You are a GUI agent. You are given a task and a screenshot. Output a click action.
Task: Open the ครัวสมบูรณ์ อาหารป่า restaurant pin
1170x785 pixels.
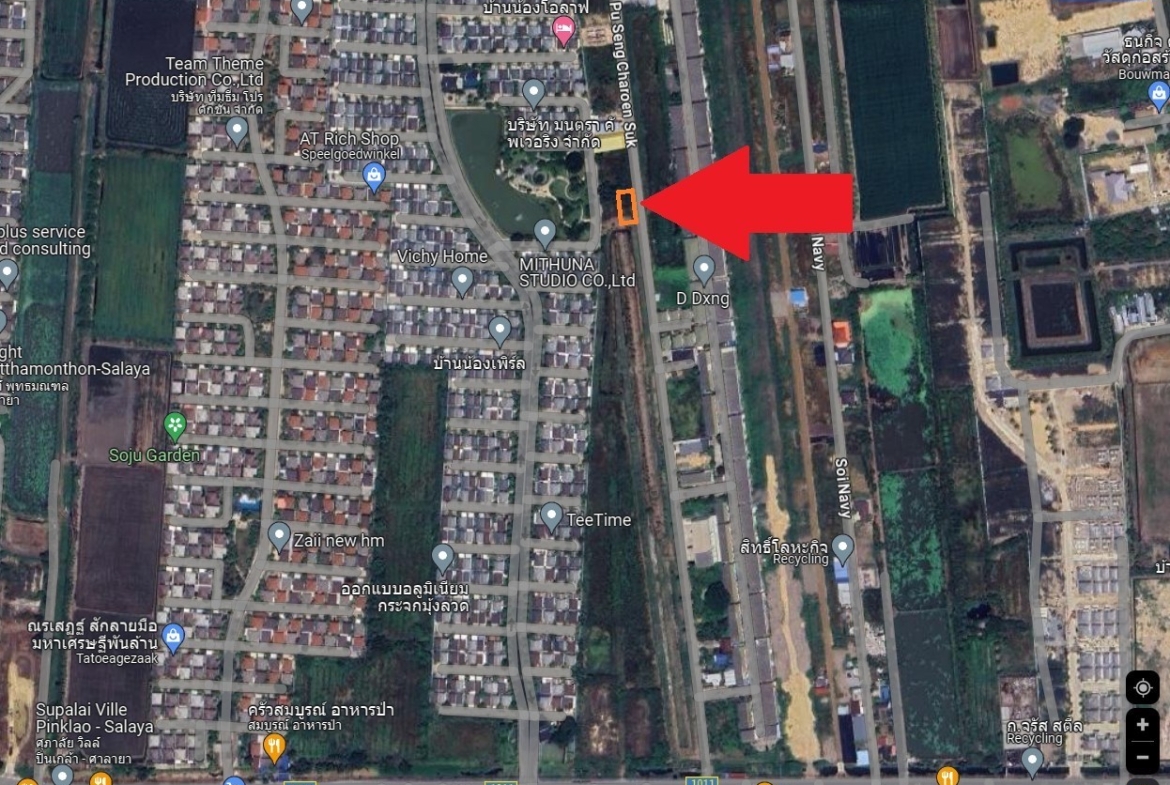pos(274,746)
